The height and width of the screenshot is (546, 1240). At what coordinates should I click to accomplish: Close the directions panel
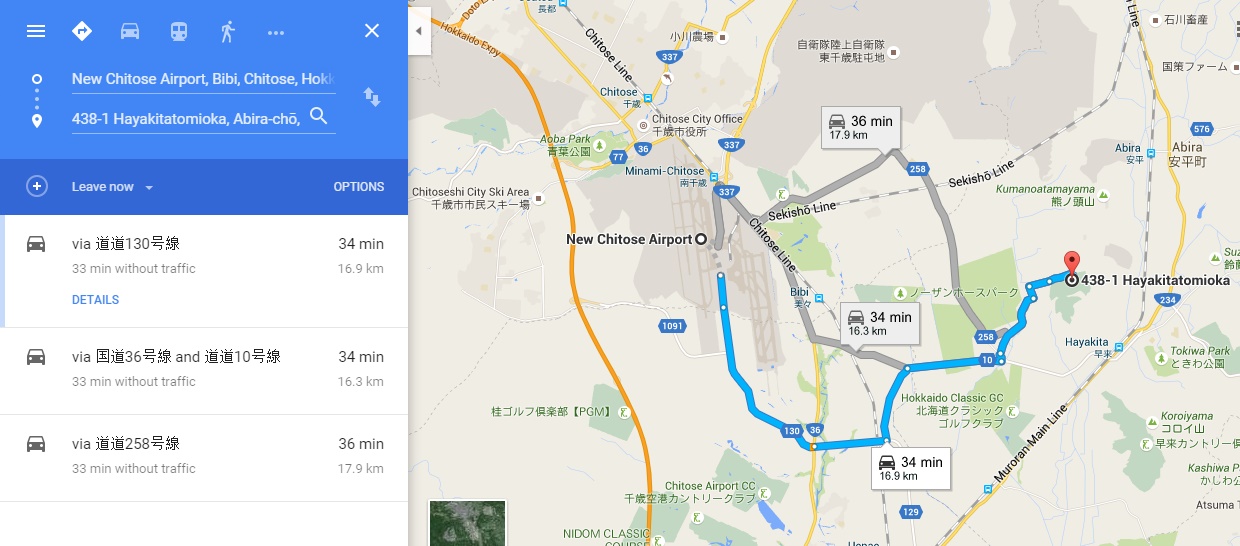coord(372,31)
